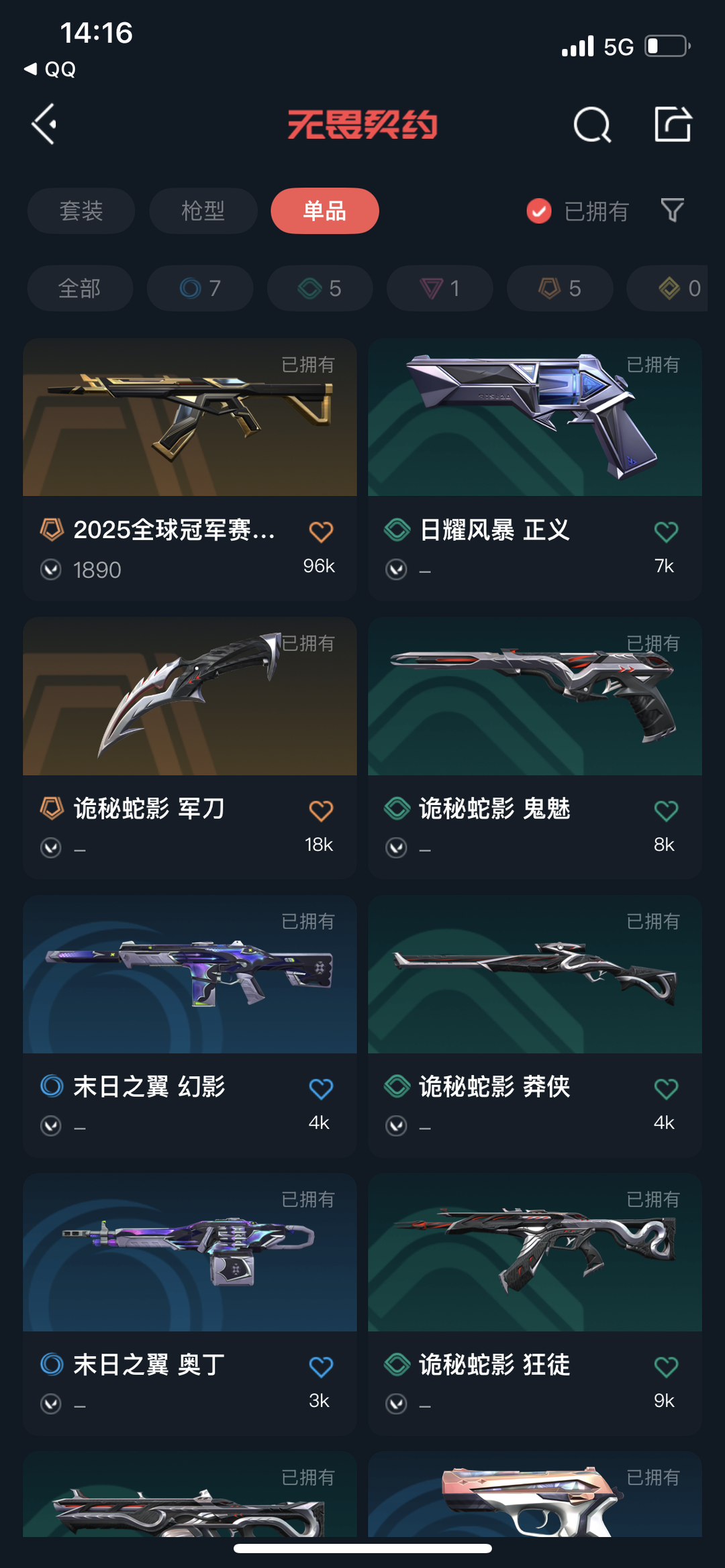Image resolution: width=725 pixels, height=1568 pixels.
Task: Like the 诡秘蛇影 鬼魅 skin
Action: [665, 811]
